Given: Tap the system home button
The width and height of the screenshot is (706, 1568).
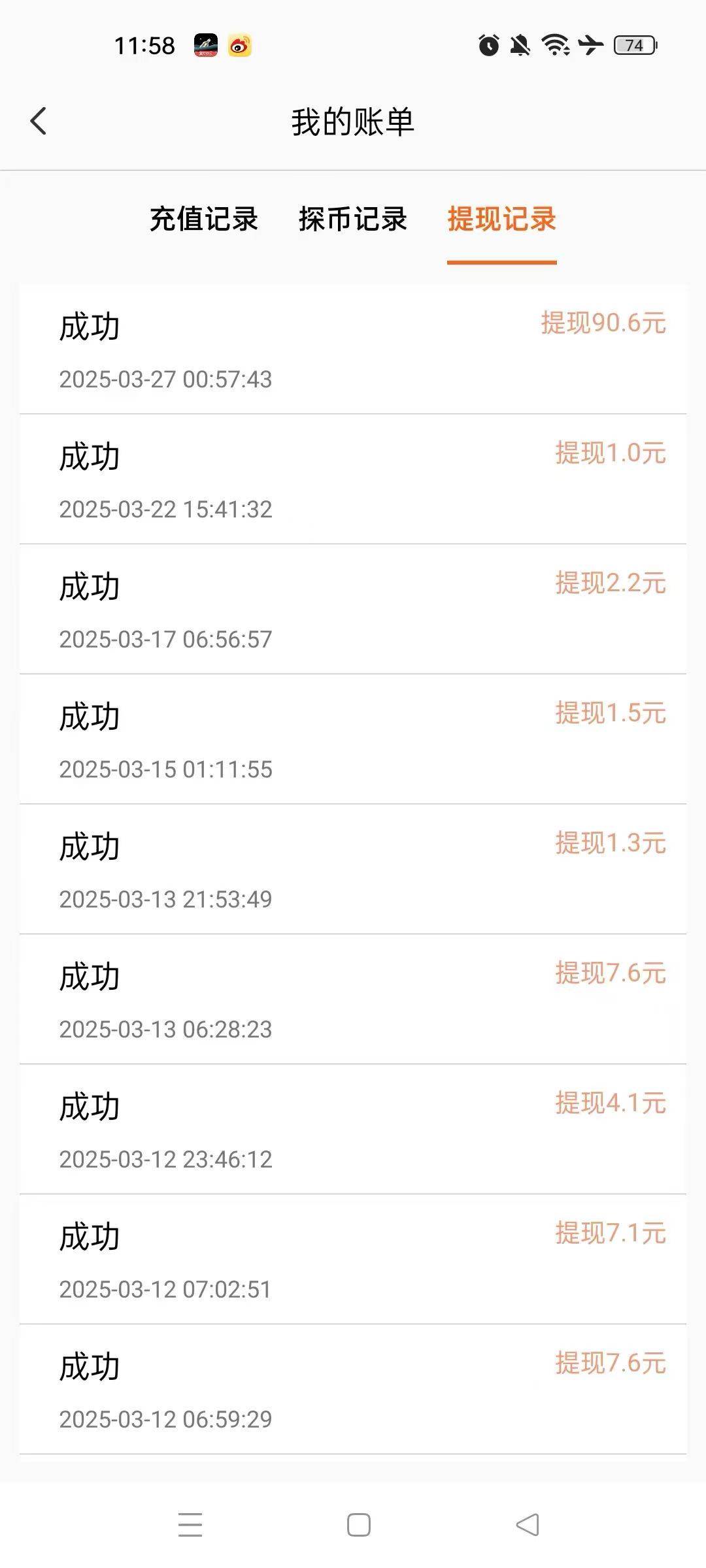Looking at the screenshot, I should point(359,1525).
